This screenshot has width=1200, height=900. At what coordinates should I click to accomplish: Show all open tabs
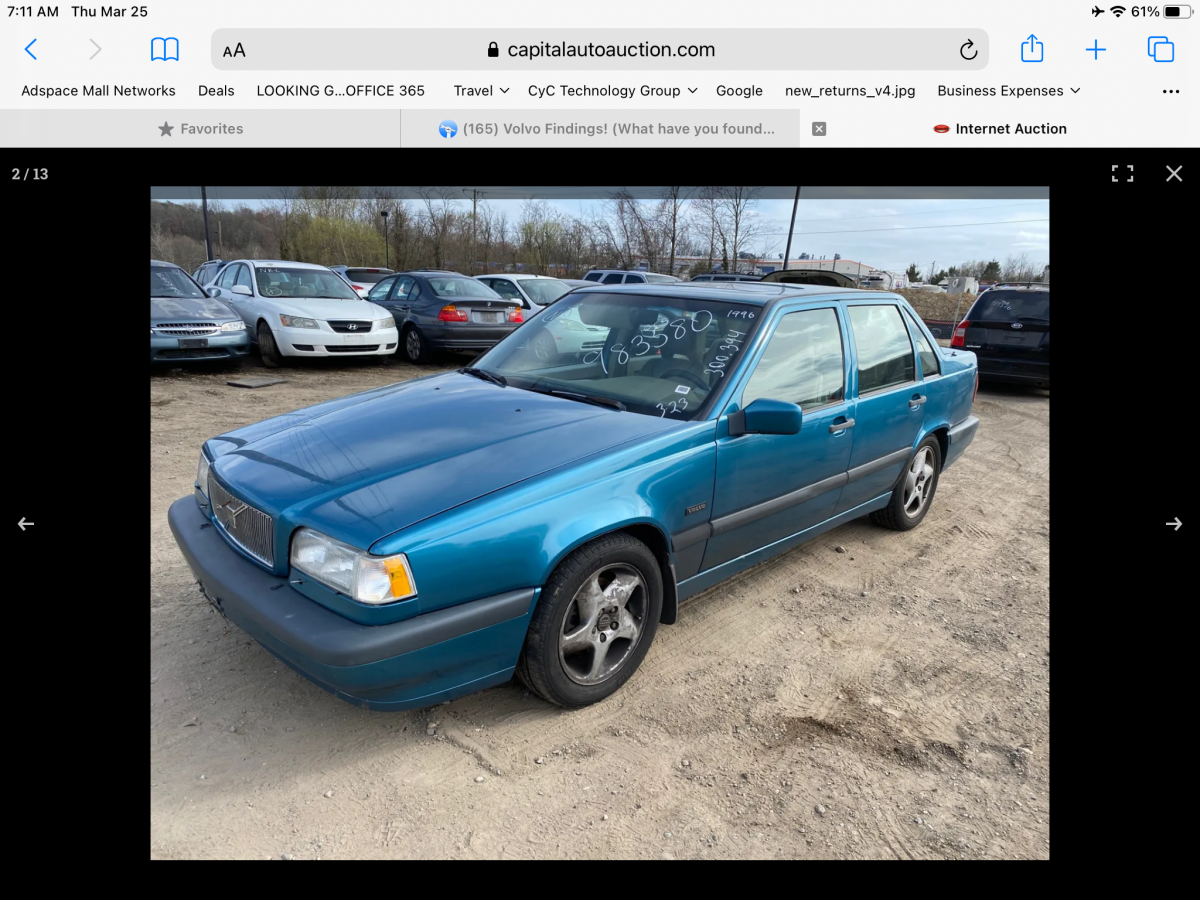pos(1160,49)
